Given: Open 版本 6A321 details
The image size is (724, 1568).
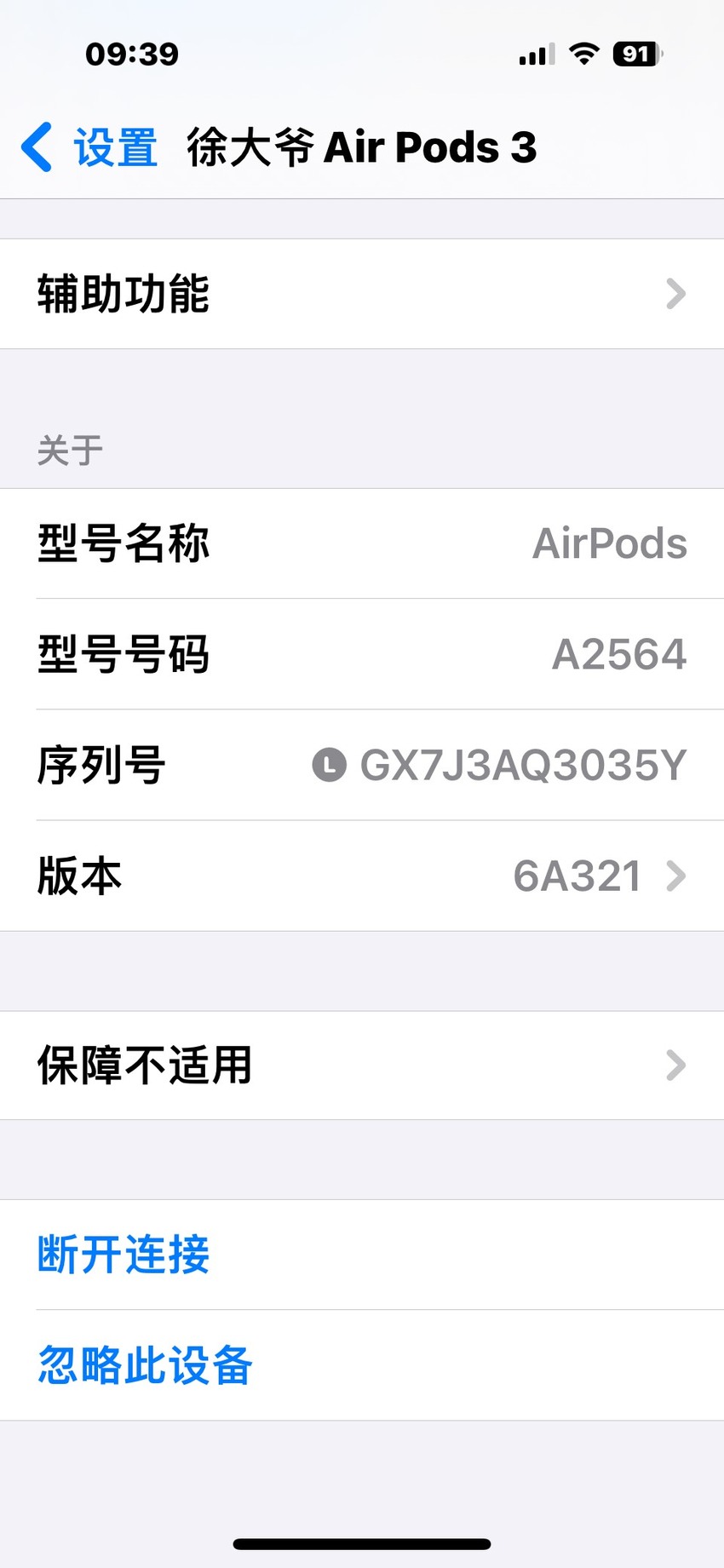Looking at the screenshot, I should [x=362, y=876].
